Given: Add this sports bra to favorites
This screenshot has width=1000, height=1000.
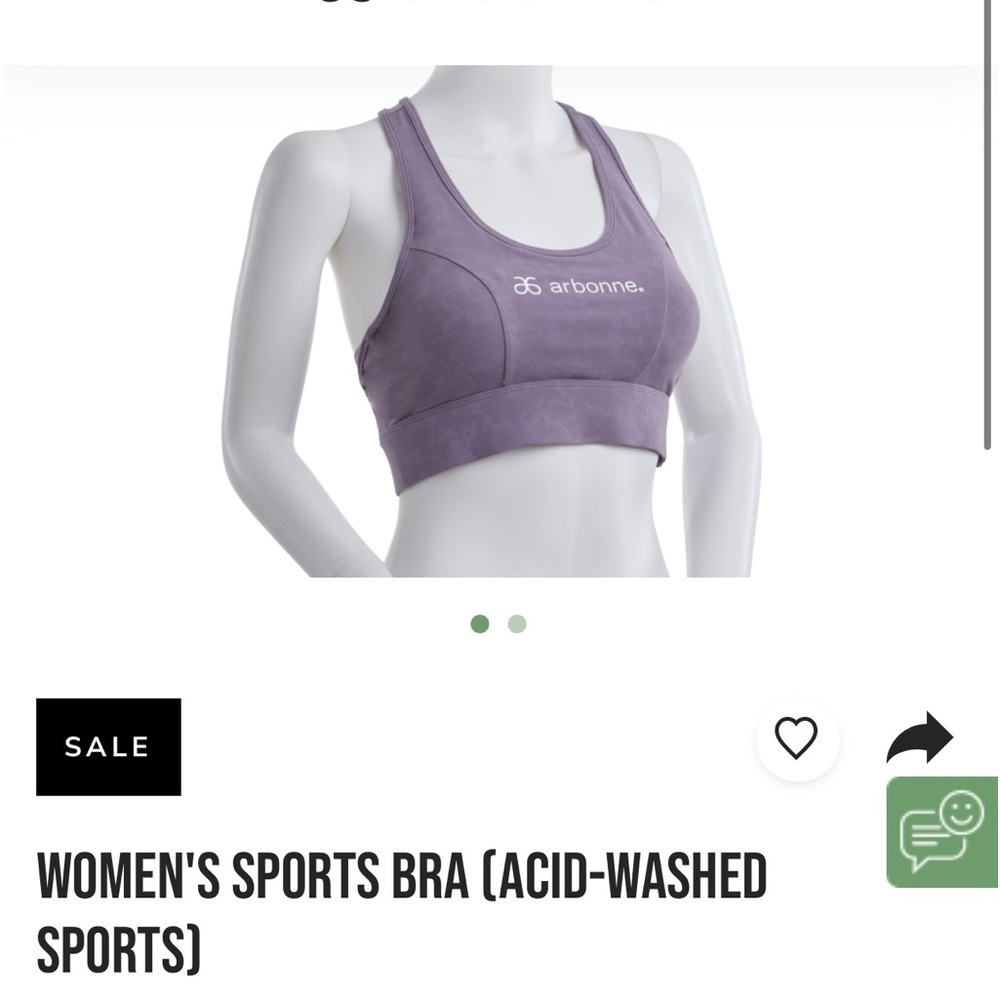Looking at the screenshot, I should click(x=797, y=739).
